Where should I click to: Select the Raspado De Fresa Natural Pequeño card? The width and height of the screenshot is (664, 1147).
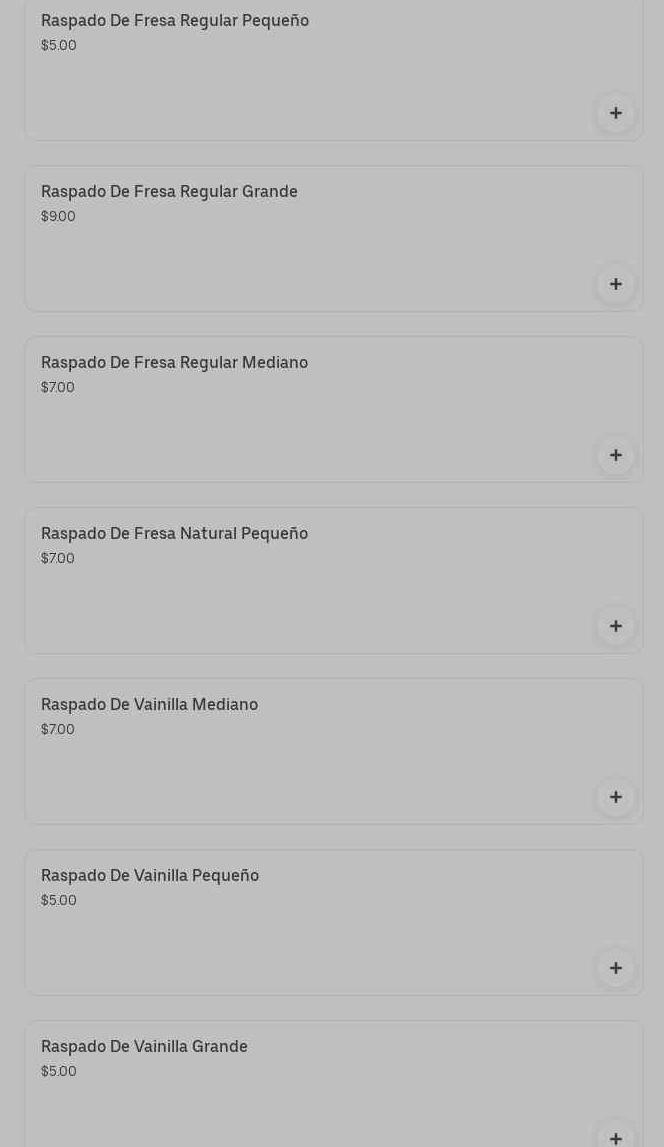300,581
